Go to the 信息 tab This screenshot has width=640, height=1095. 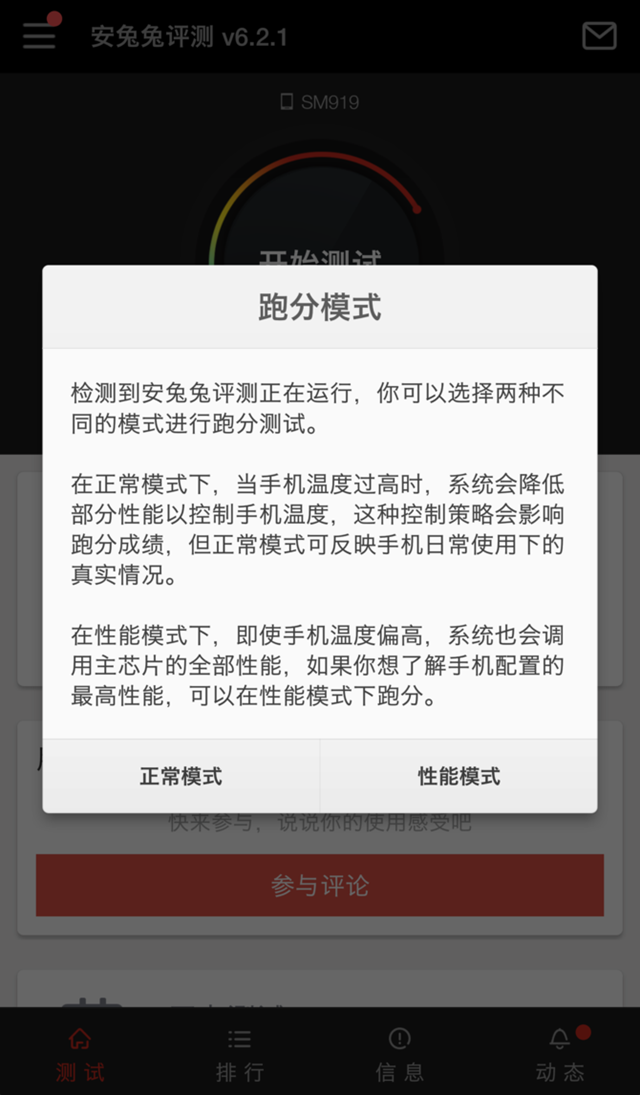coord(400,1054)
